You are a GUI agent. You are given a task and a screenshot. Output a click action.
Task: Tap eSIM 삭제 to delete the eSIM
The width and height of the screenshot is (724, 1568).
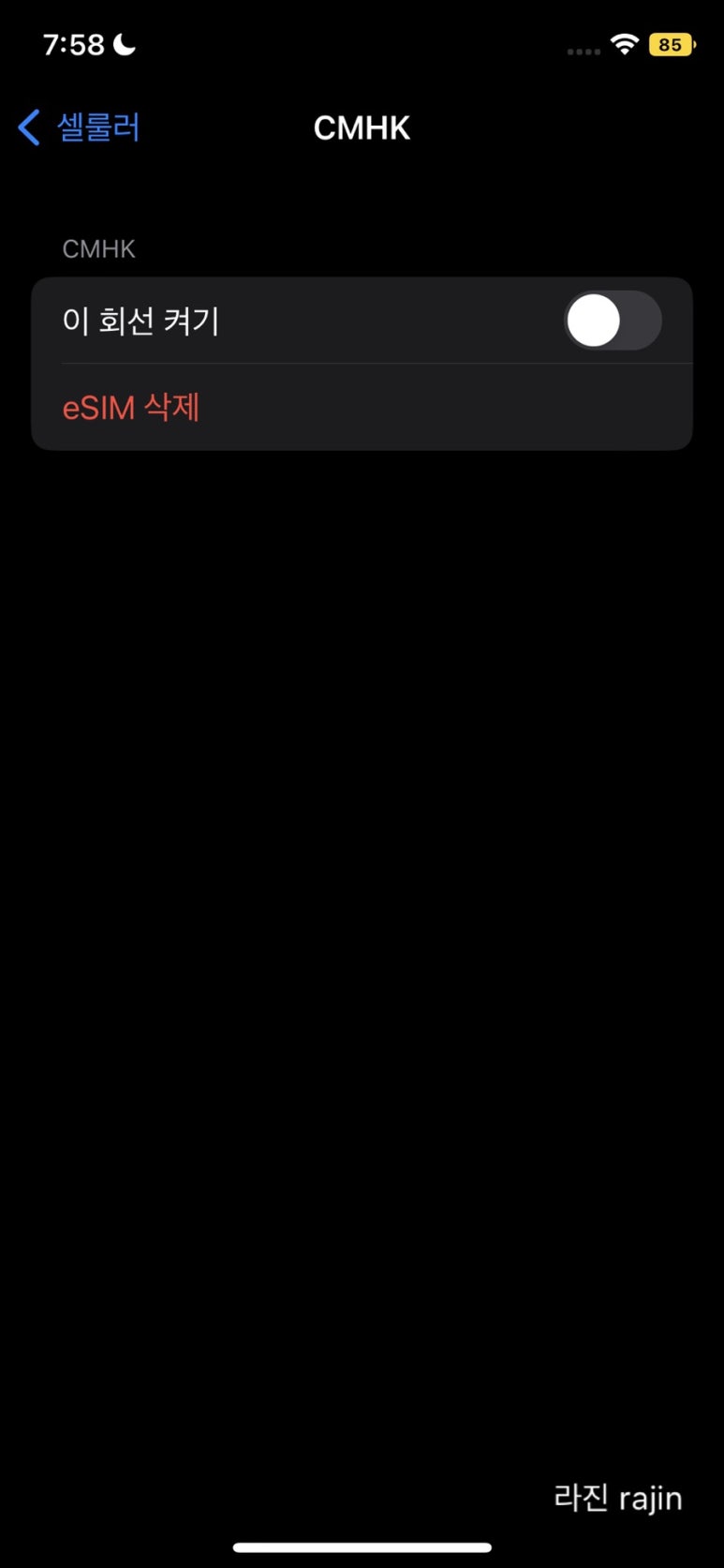click(131, 408)
